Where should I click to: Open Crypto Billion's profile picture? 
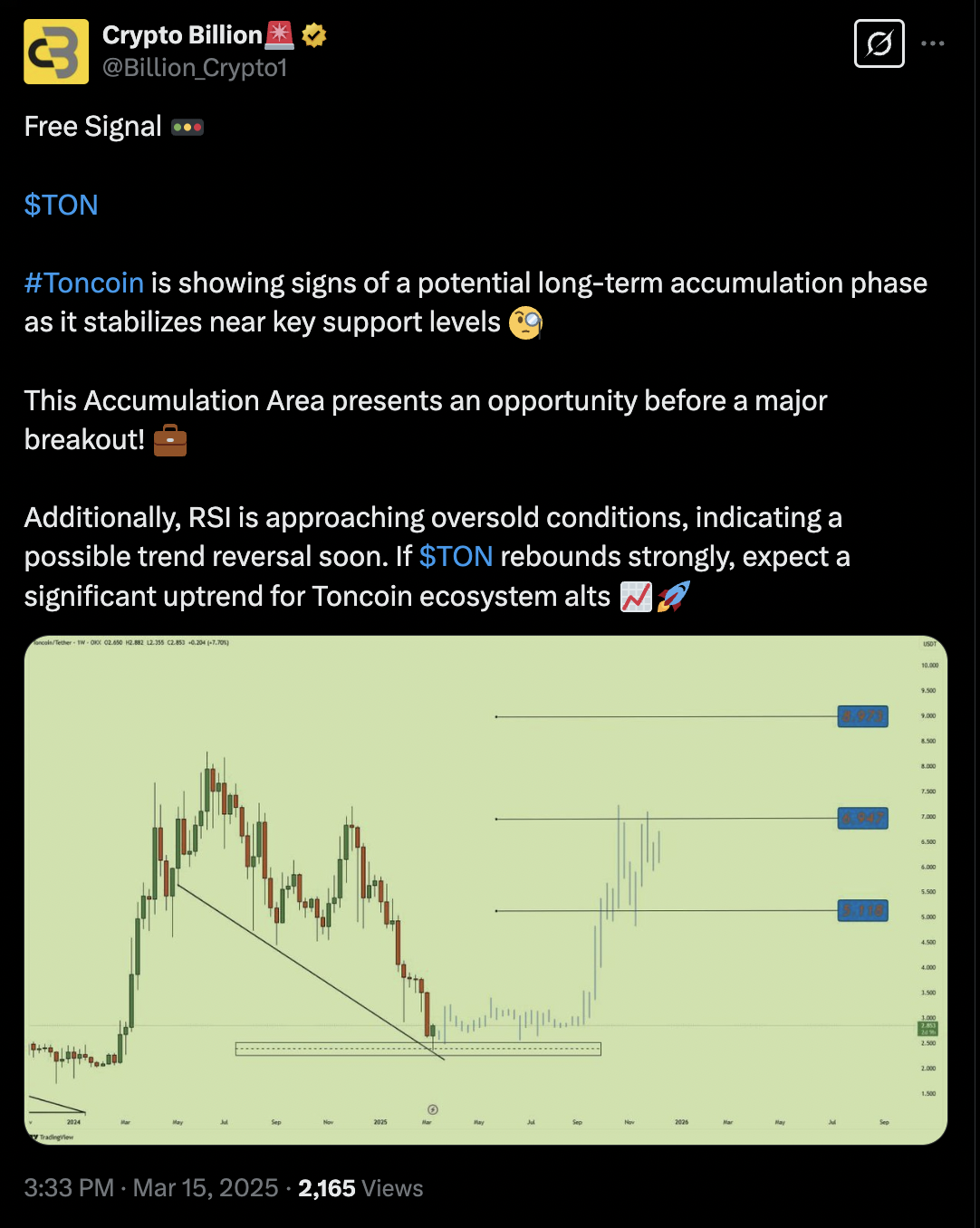coord(56,52)
